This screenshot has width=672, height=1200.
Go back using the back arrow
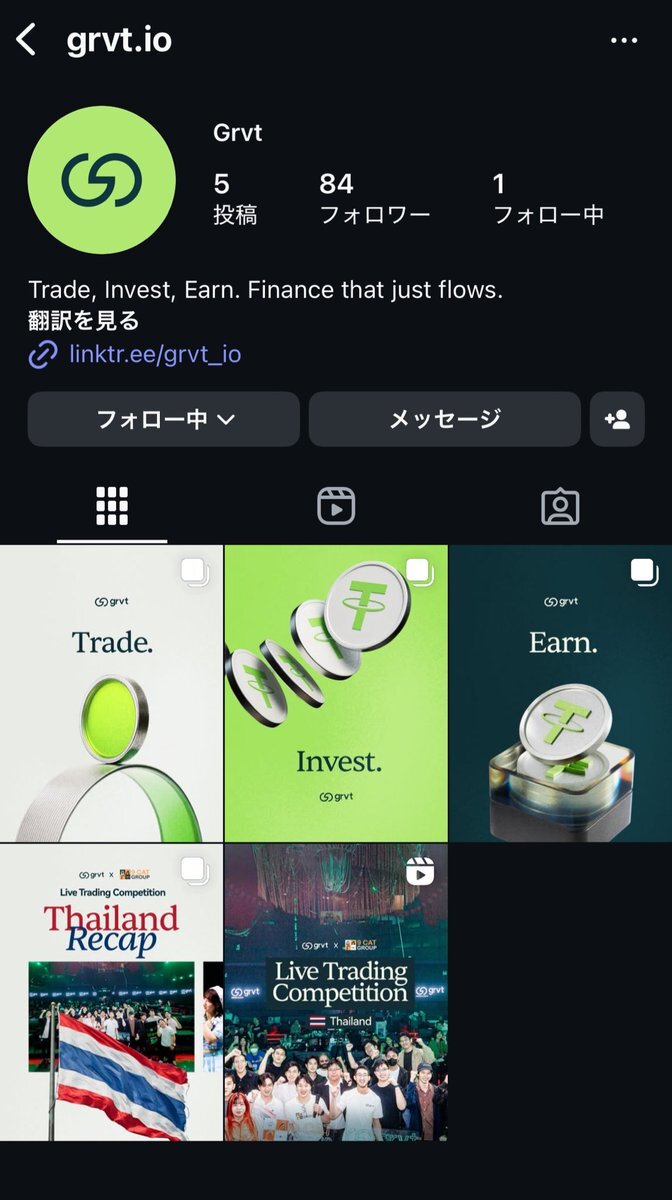point(26,40)
